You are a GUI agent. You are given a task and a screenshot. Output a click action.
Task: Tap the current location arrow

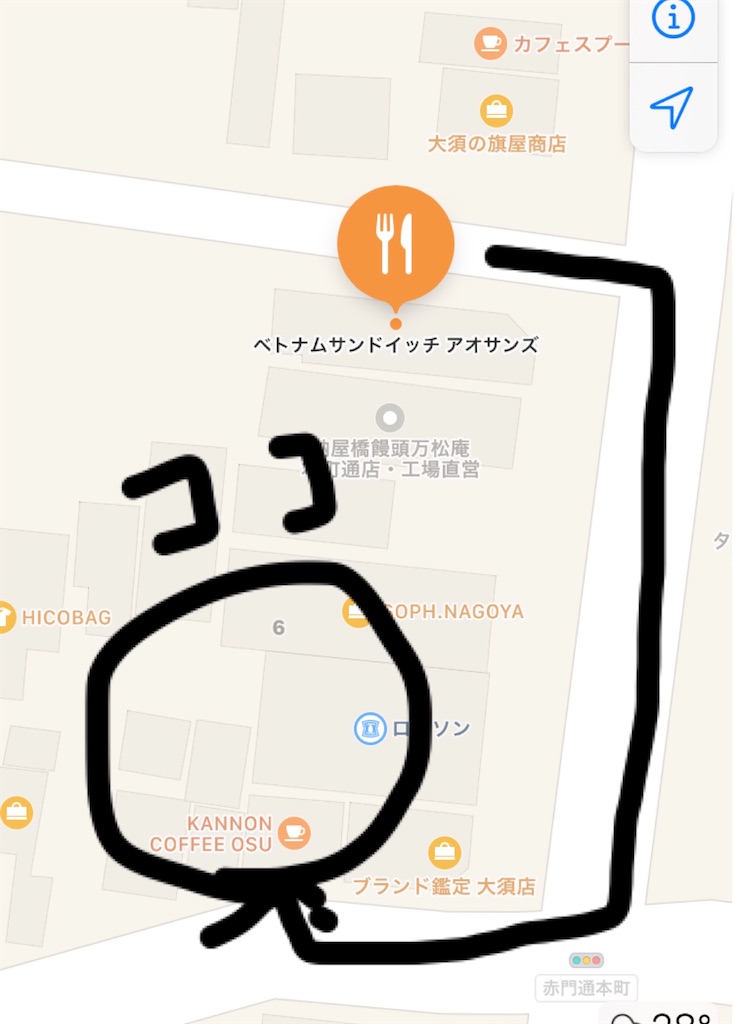pos(672,106)
